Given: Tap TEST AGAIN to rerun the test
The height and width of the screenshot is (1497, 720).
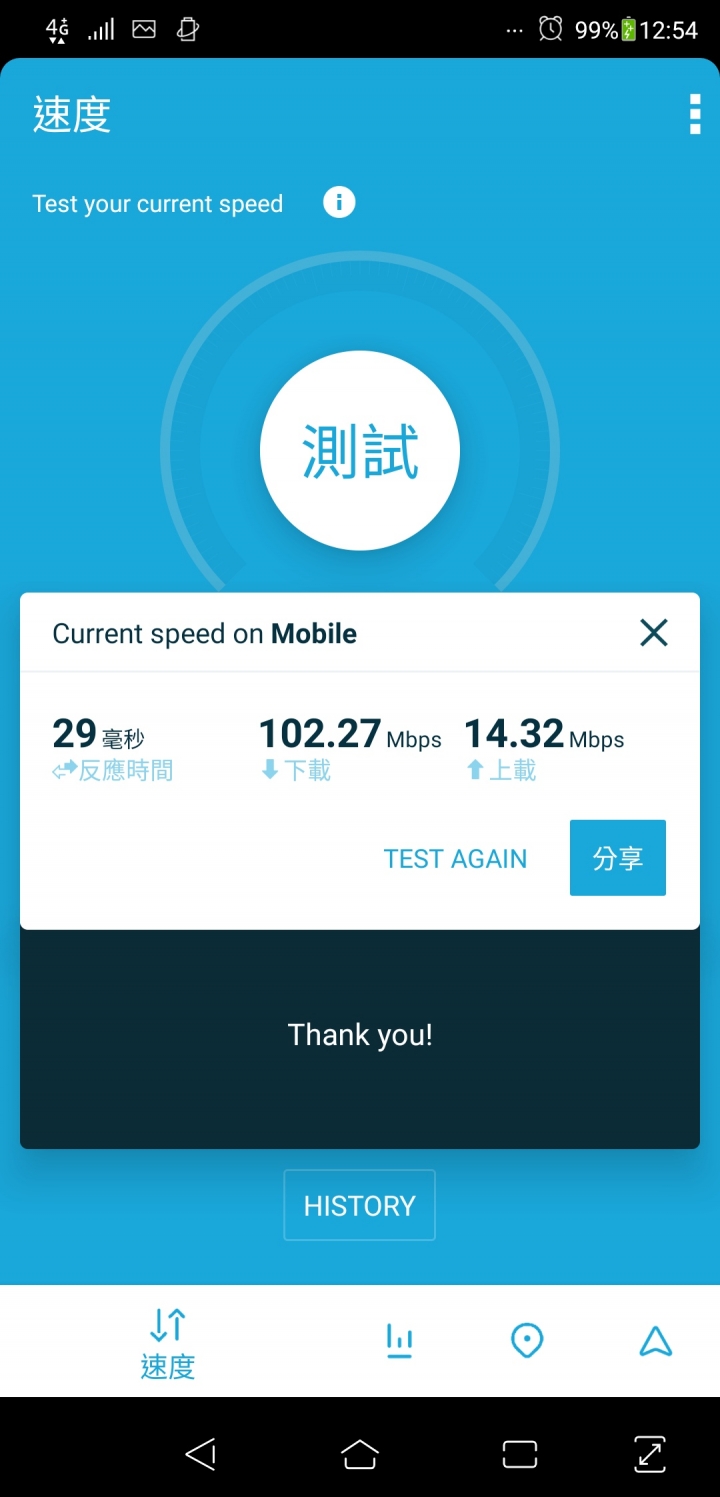Looking at the screenshot, I should [x=455, y=859].
